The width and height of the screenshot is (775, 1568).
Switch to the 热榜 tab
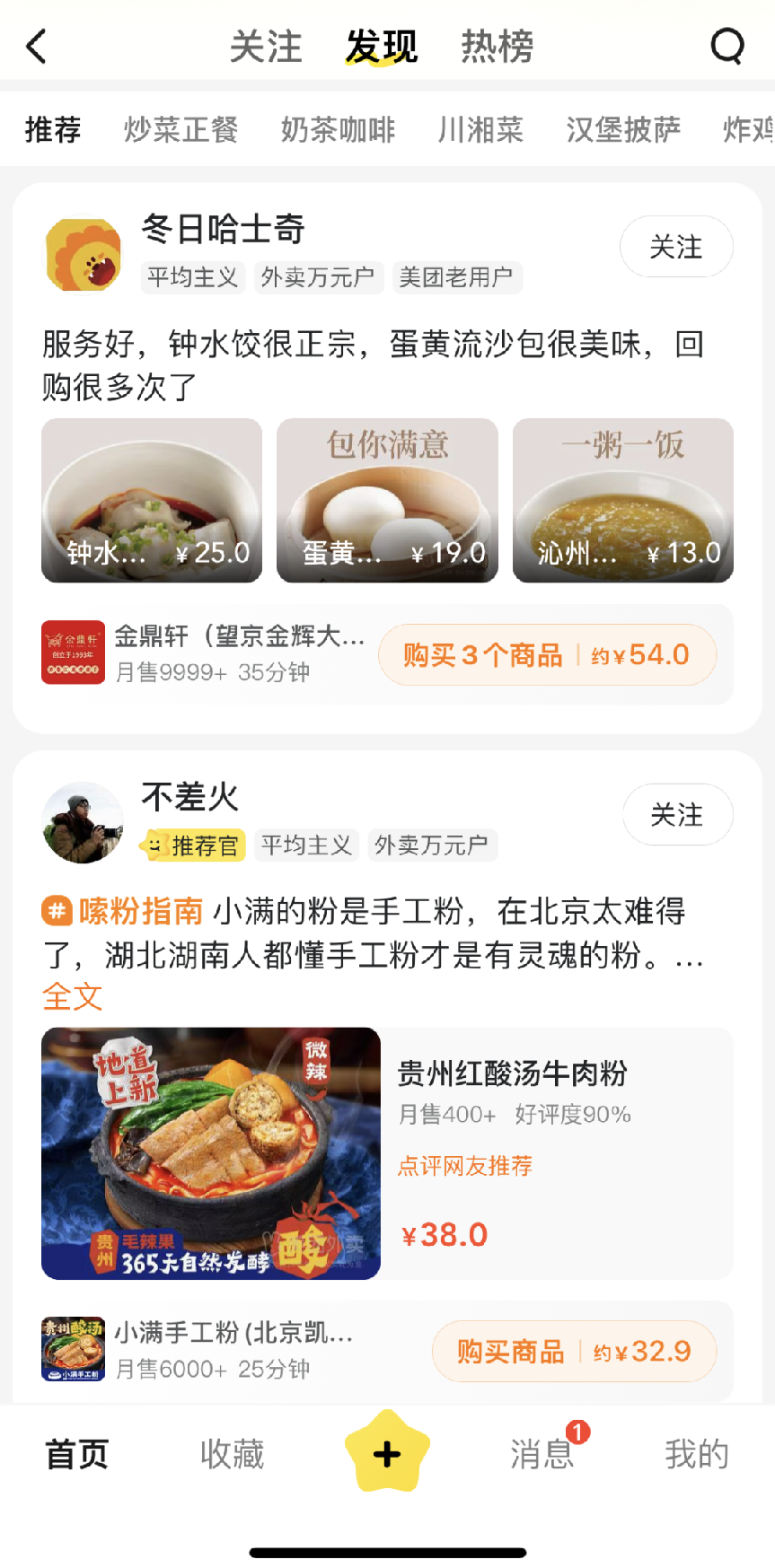pos(497,47)
